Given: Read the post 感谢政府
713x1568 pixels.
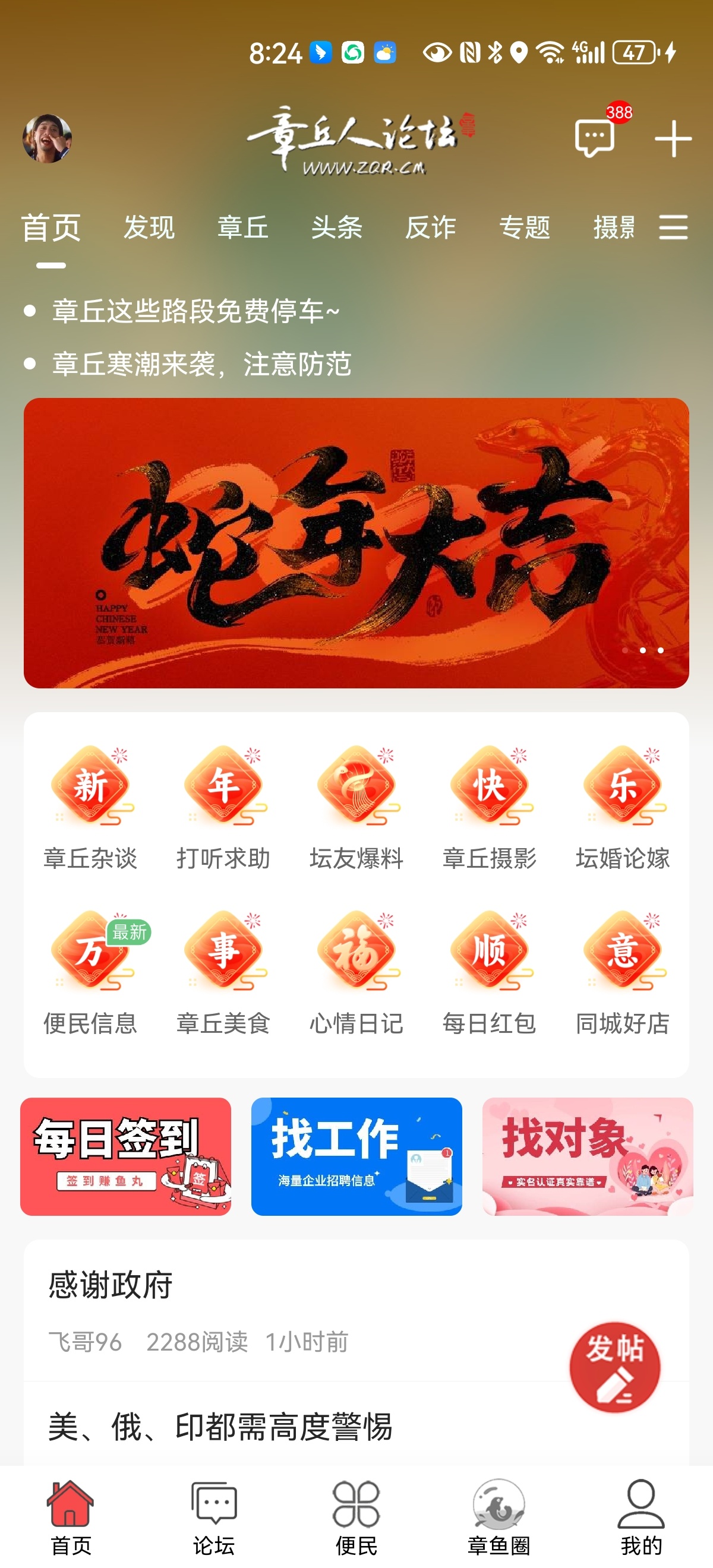Looking at the screenshot, I should (111, 1285).
